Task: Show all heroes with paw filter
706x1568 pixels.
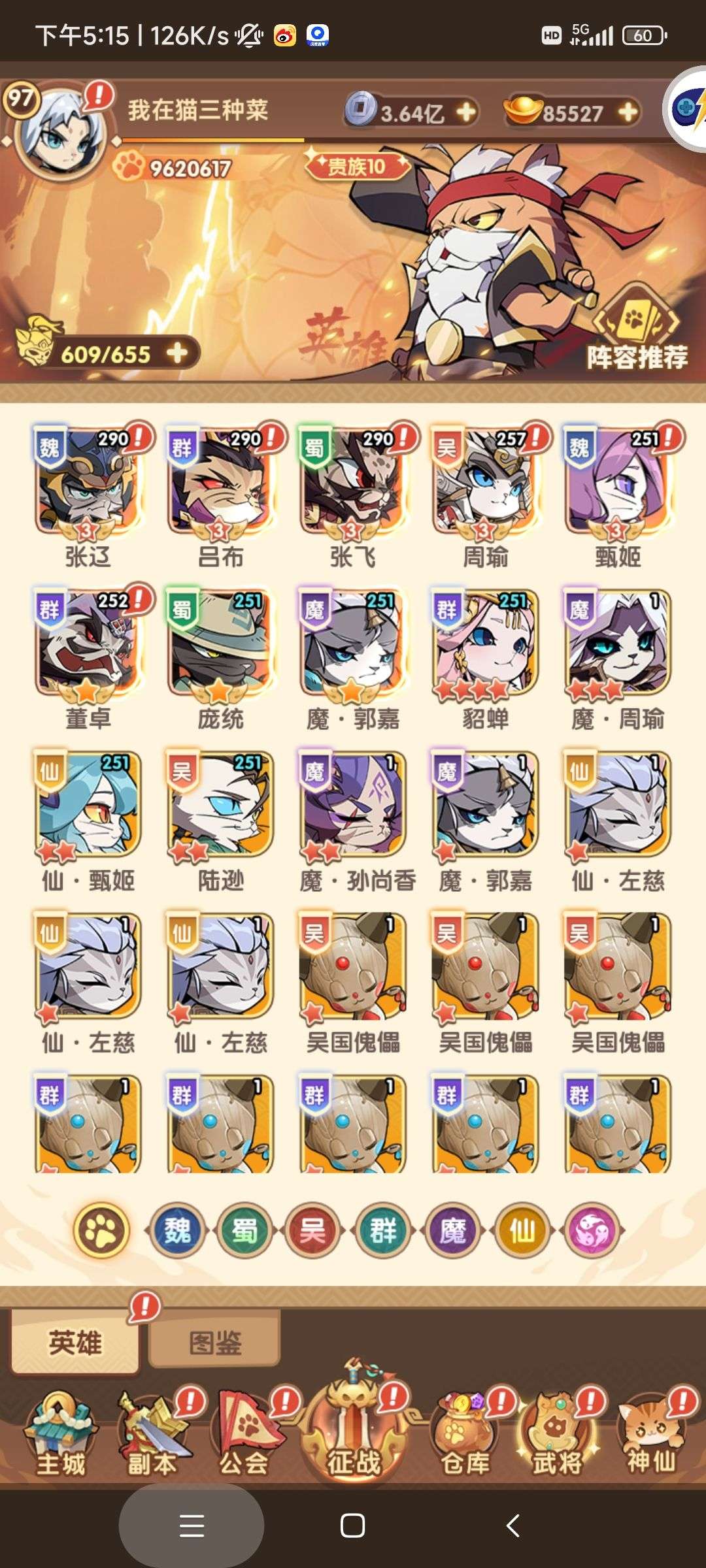Action: point(101,1230)
